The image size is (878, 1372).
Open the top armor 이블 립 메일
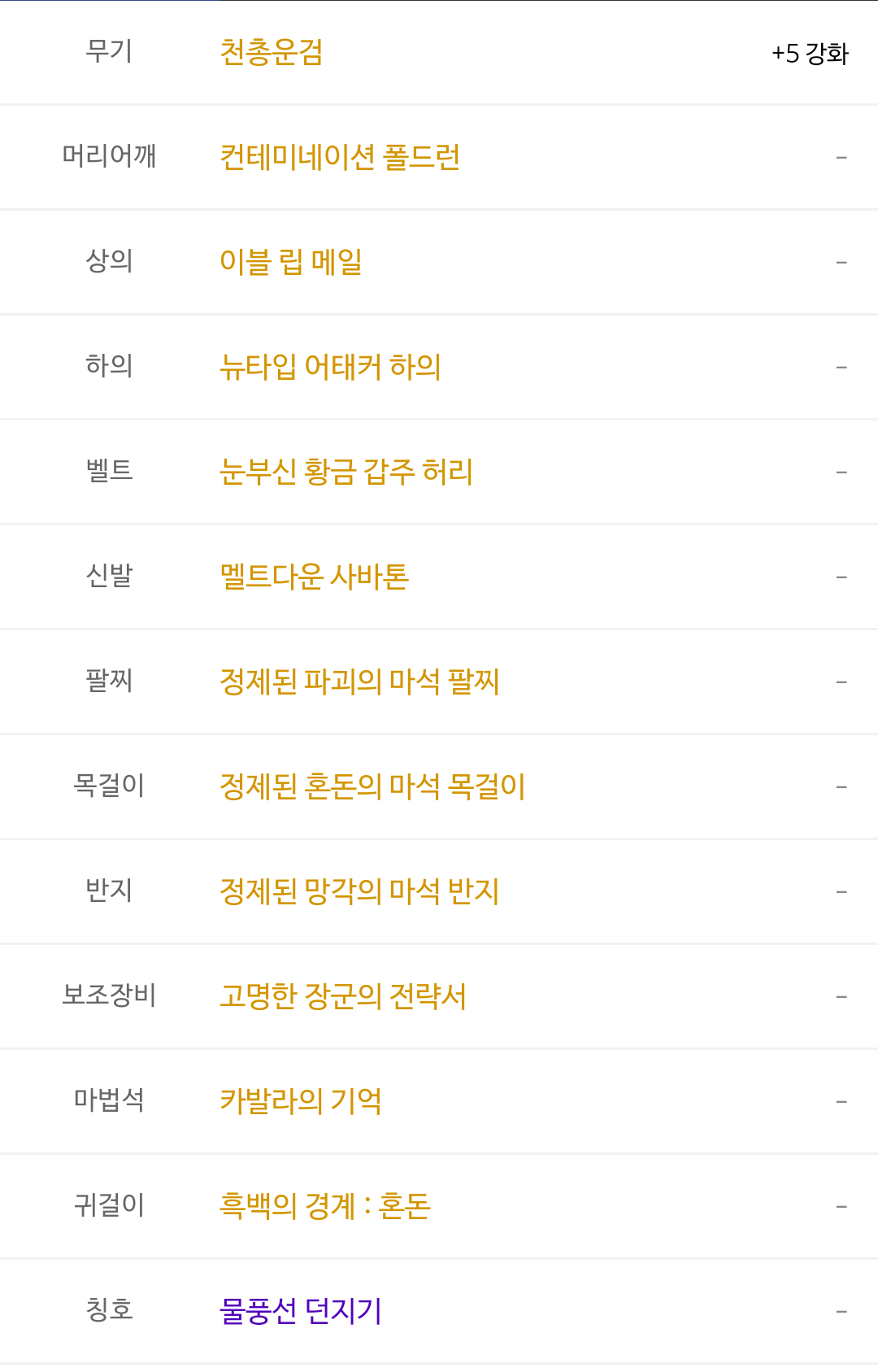291,262
